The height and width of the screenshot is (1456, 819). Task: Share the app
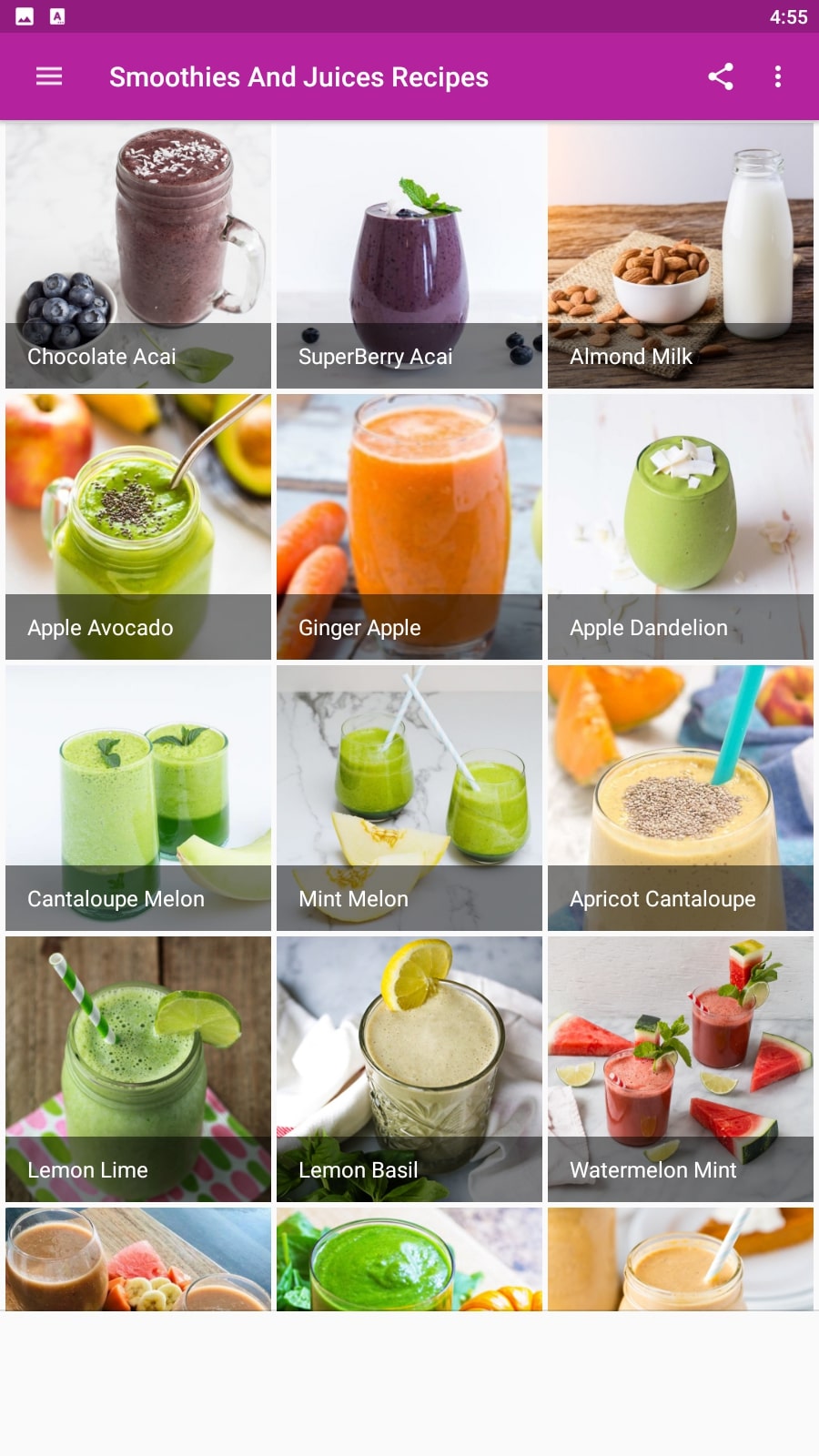(721, 76)
